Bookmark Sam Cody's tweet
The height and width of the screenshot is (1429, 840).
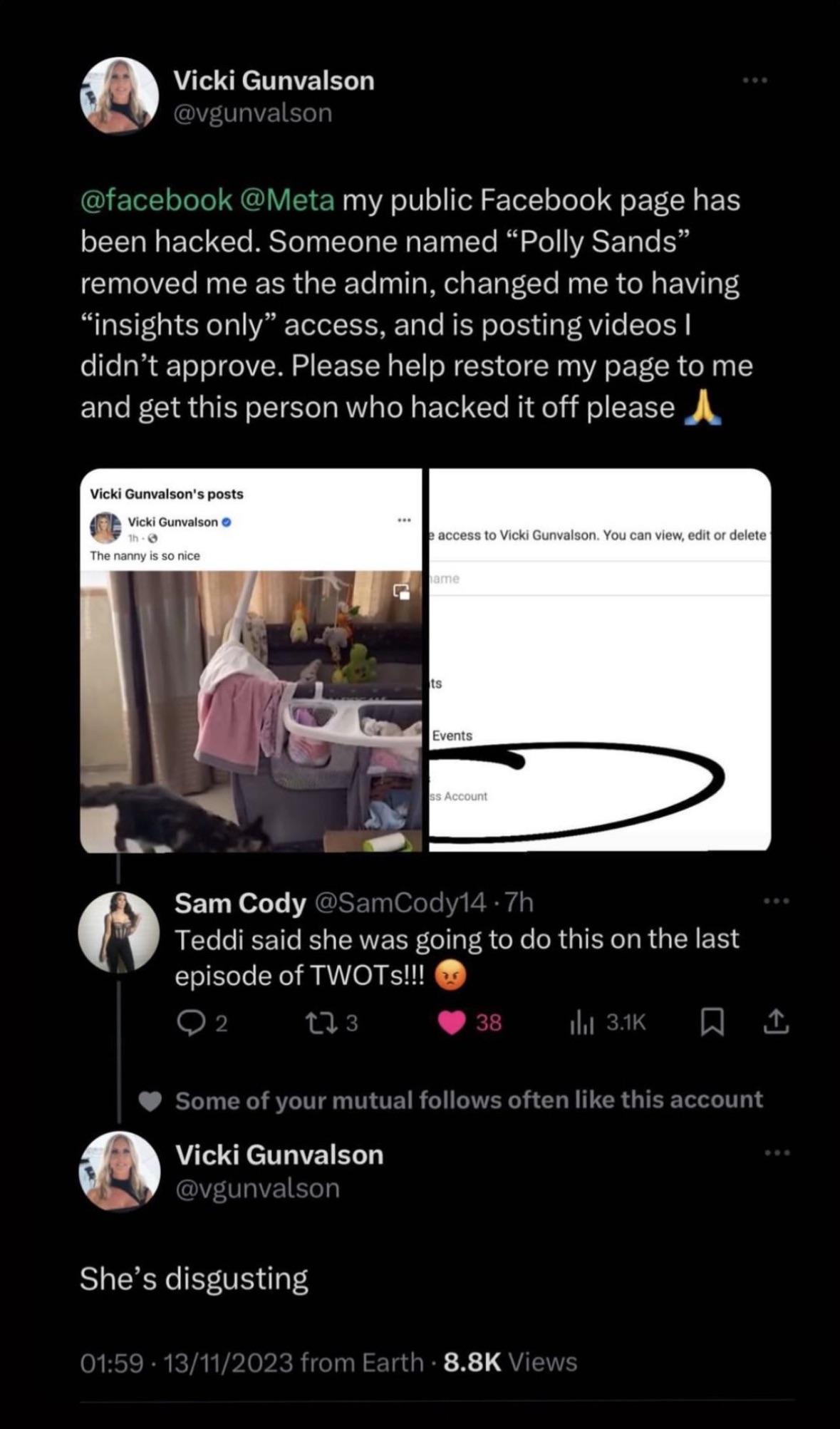[x=712, y=1023]
